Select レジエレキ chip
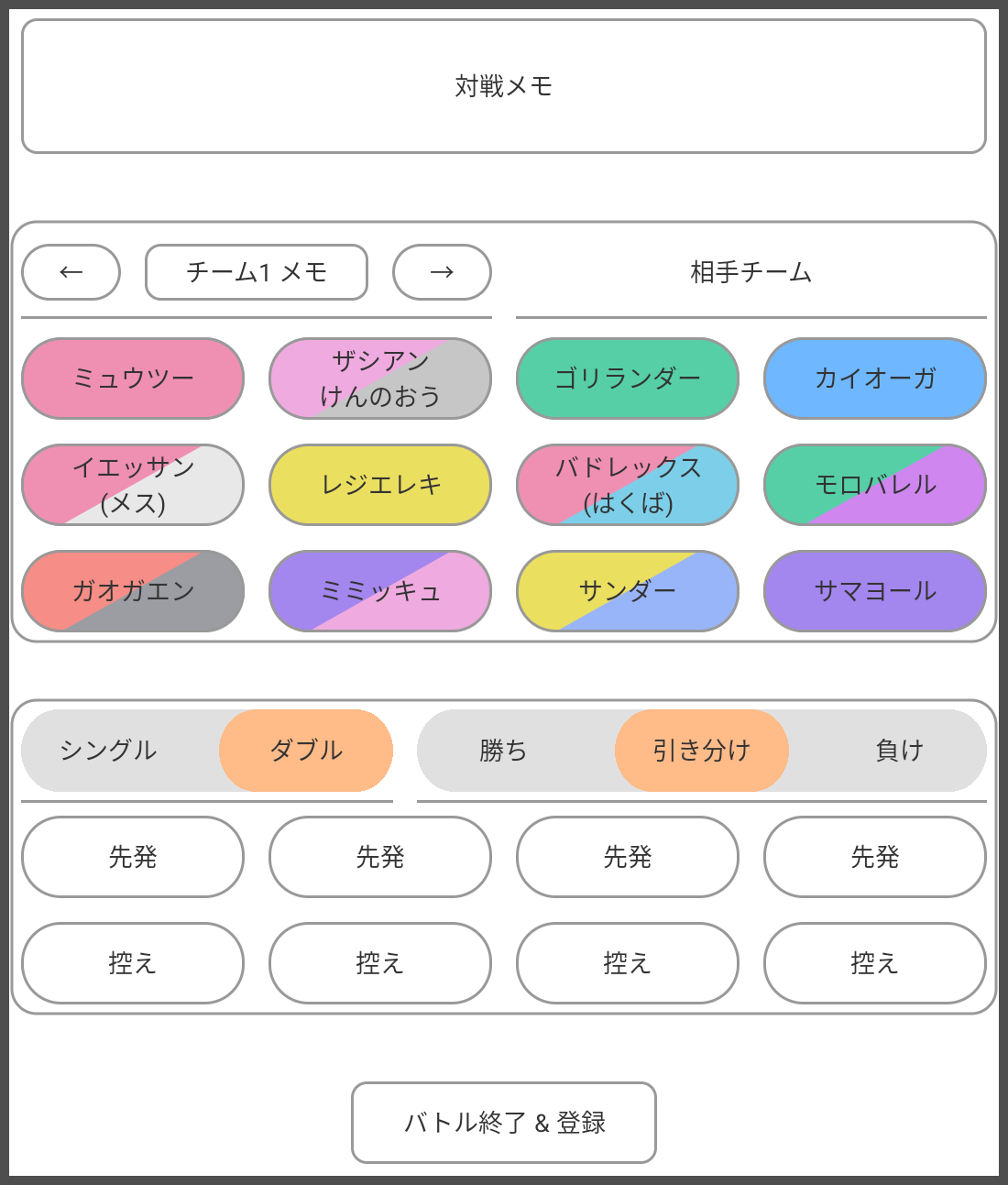Screen dimensions: 1008x1185 tap(380, 485)
